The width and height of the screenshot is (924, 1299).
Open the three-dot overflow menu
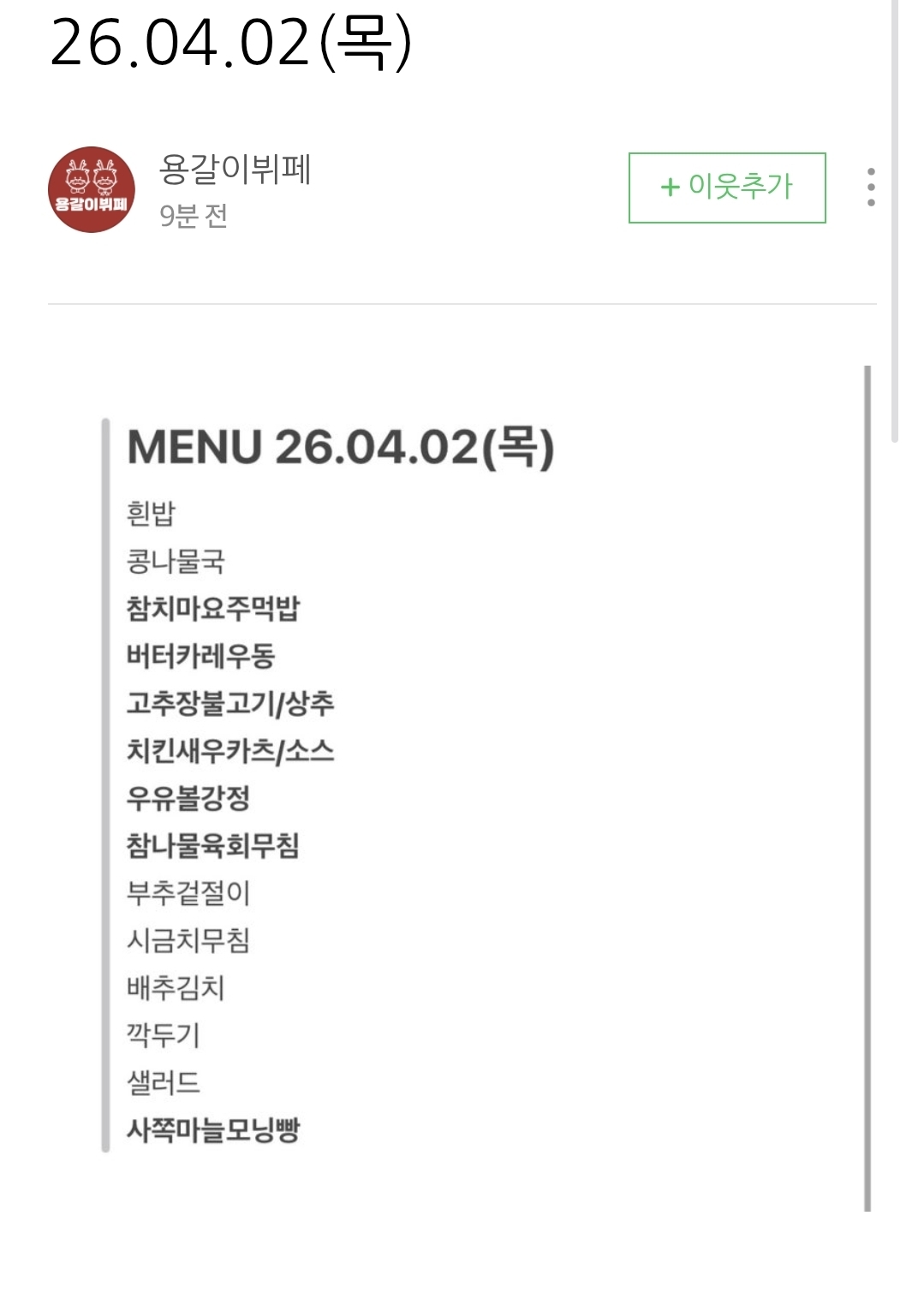pyautogui.click(x=871, y=187)
